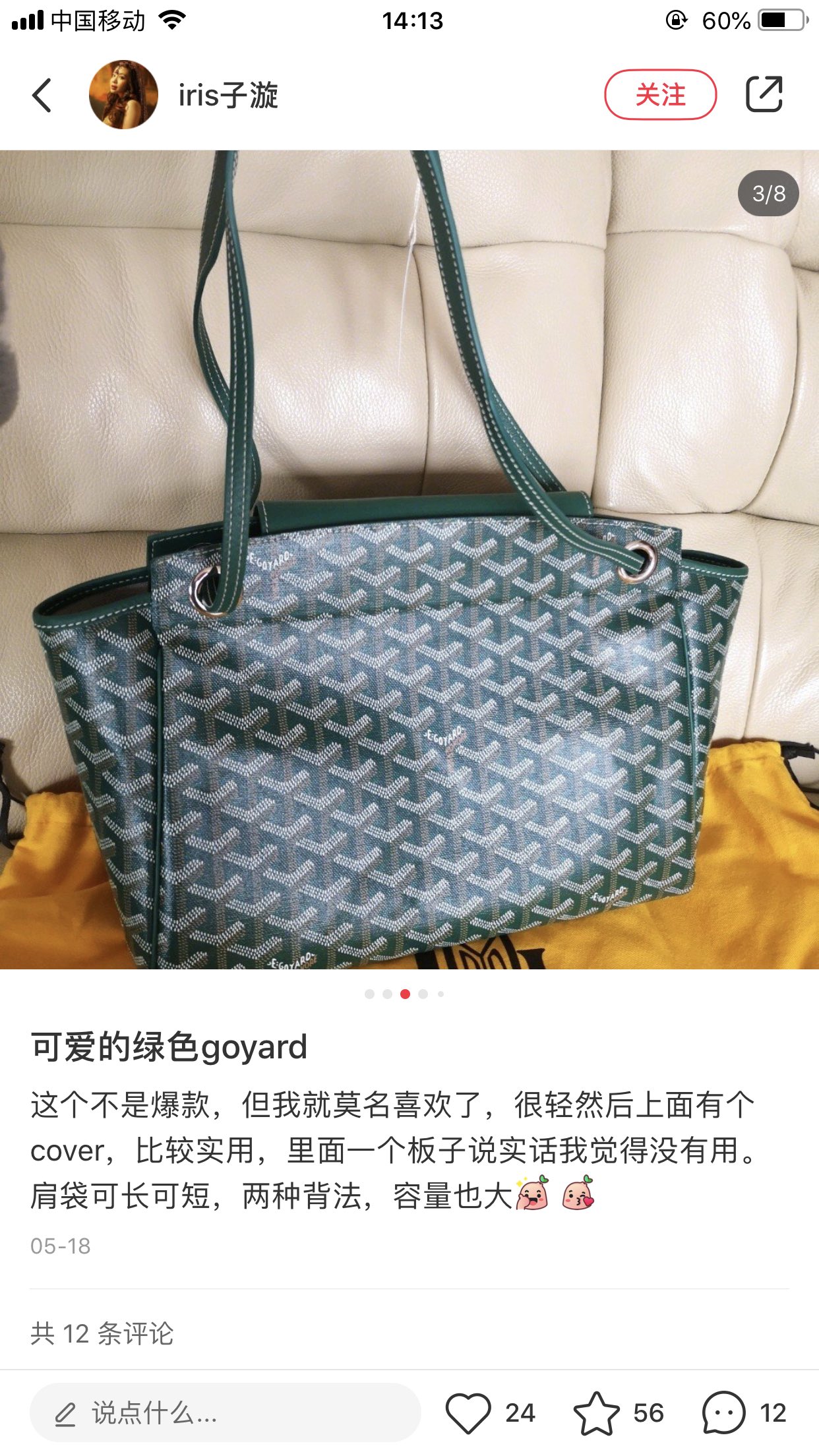Like this post with the heart
The width and height of the screenshot is (819, 1456).
[468, 1413]
